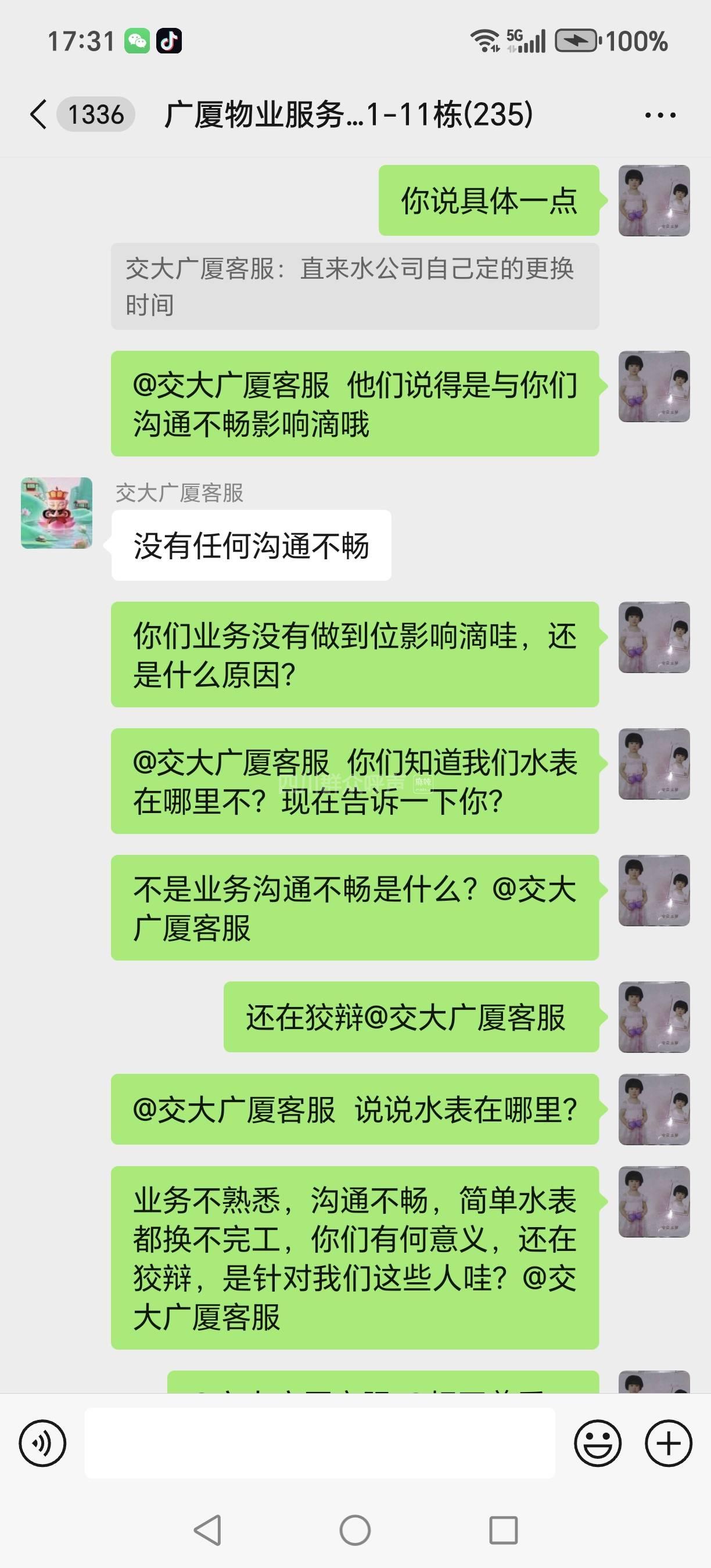This screenshot has width=711, height=1568.
Task: Open 交大广厦客服 avatar profile
Action: 56,513
